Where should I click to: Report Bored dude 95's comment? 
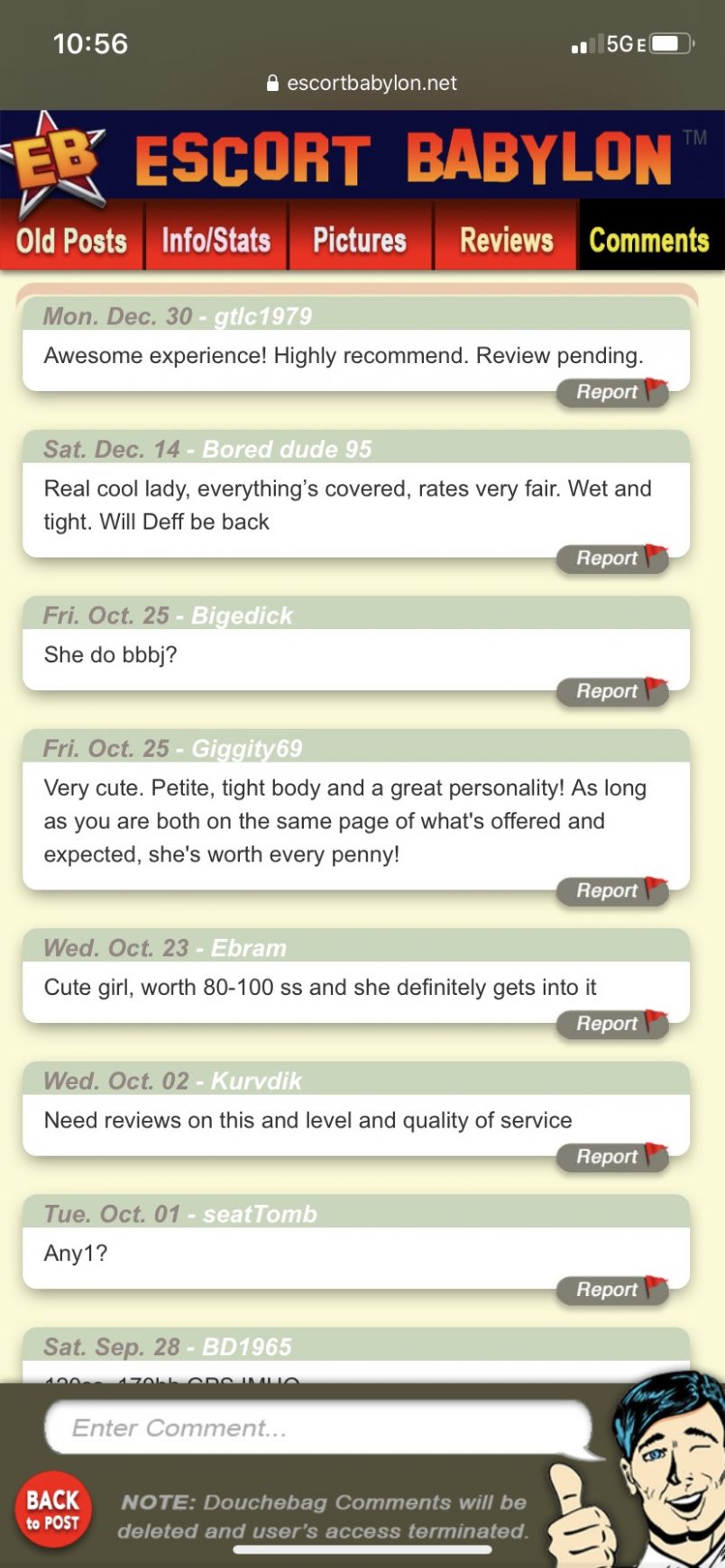(x=612, y=559)
